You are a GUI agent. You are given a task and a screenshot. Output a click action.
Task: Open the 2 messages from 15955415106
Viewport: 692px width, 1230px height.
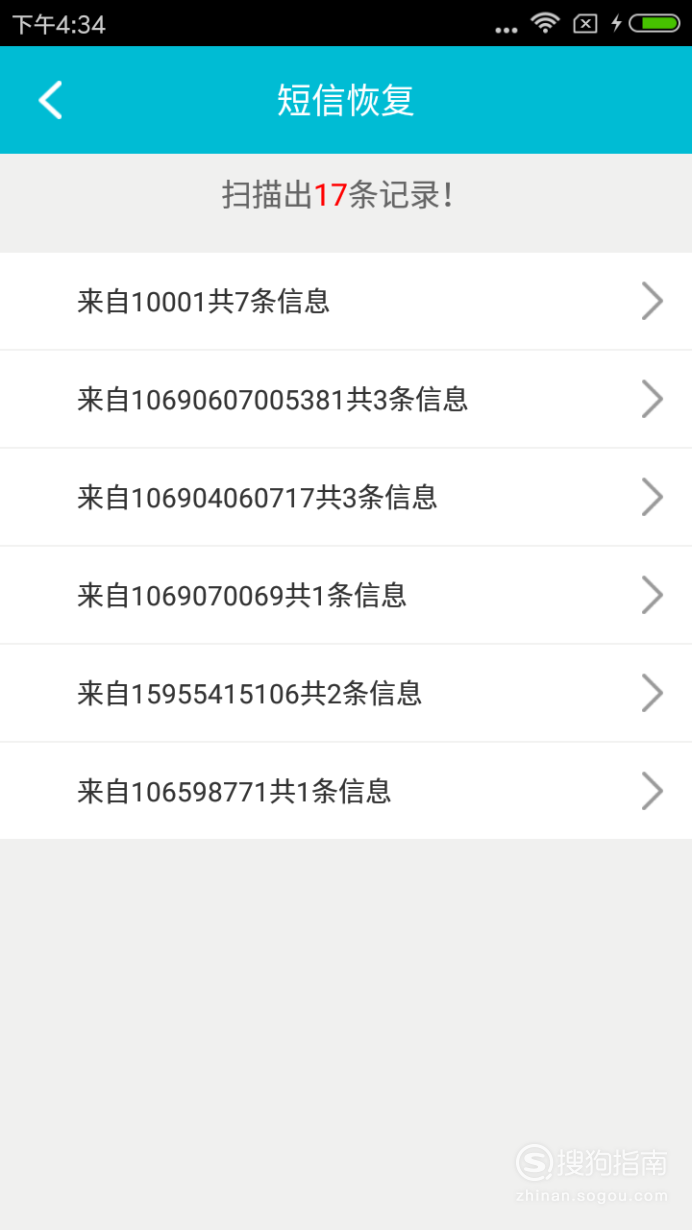[x=345, y=693]
